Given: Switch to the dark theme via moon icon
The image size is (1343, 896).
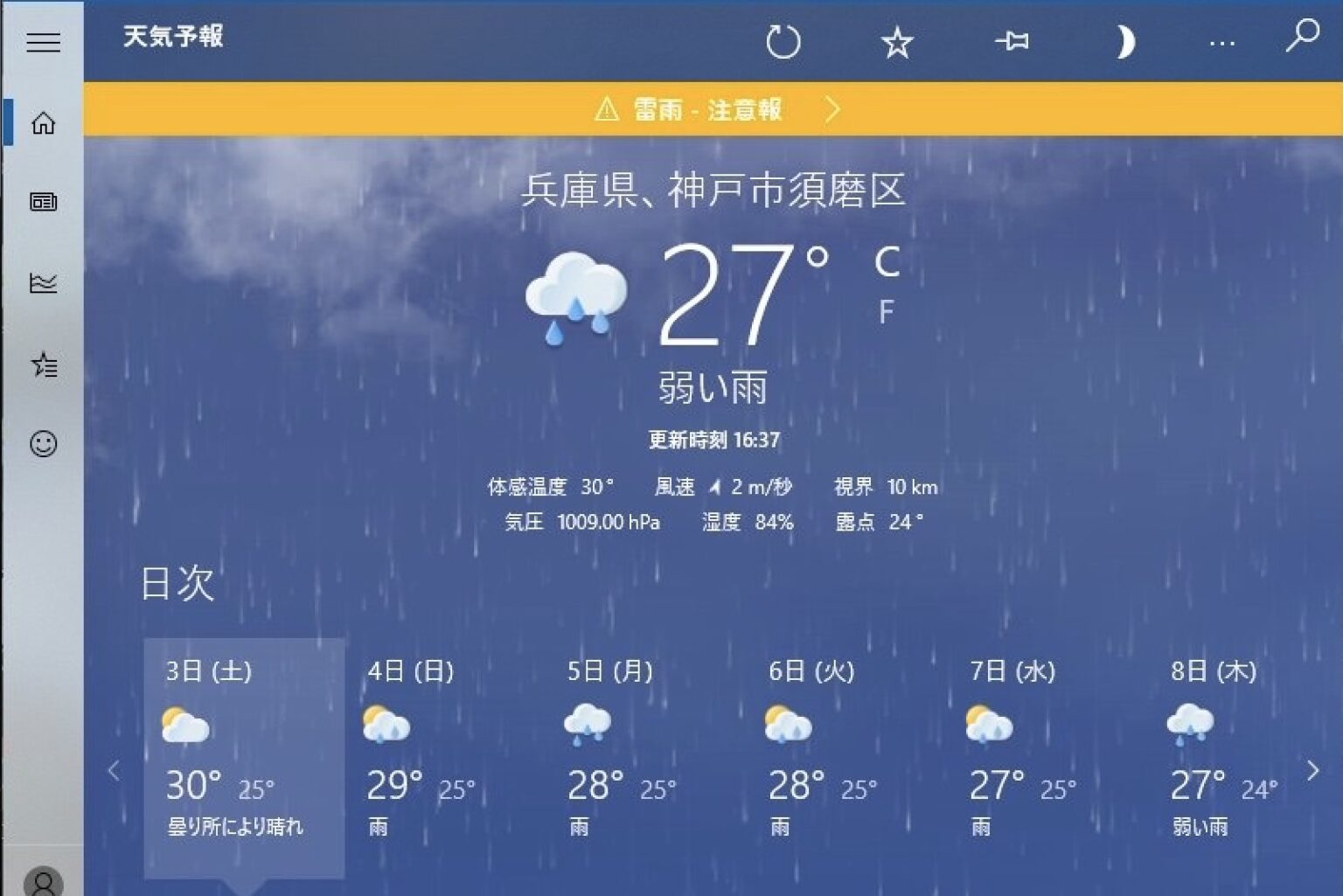Looking at the screenshot, I should 1125,41.
